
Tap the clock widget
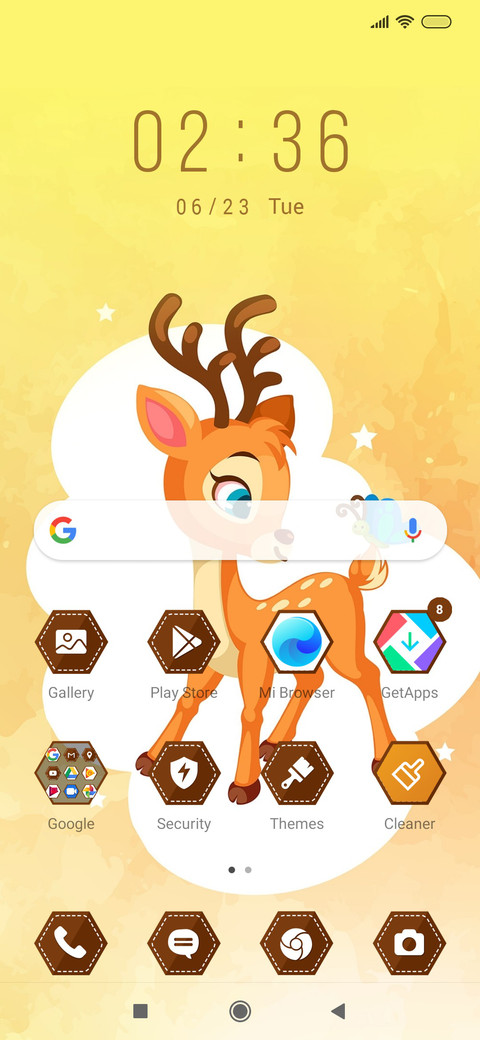pyautogui.click(x=241, y=141)
